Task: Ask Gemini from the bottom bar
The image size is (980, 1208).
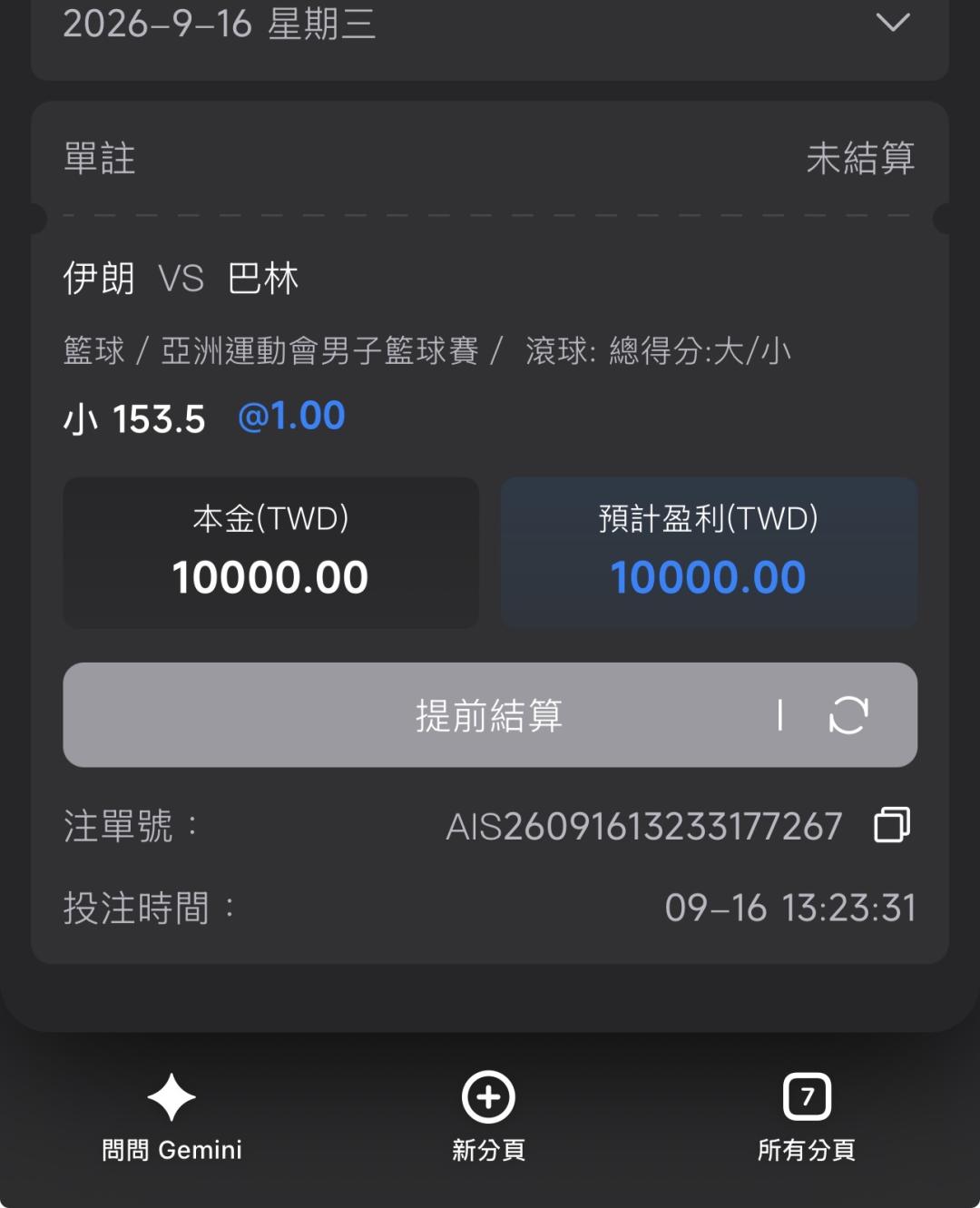Action: pyautogui.click(x=171, y=1117)
